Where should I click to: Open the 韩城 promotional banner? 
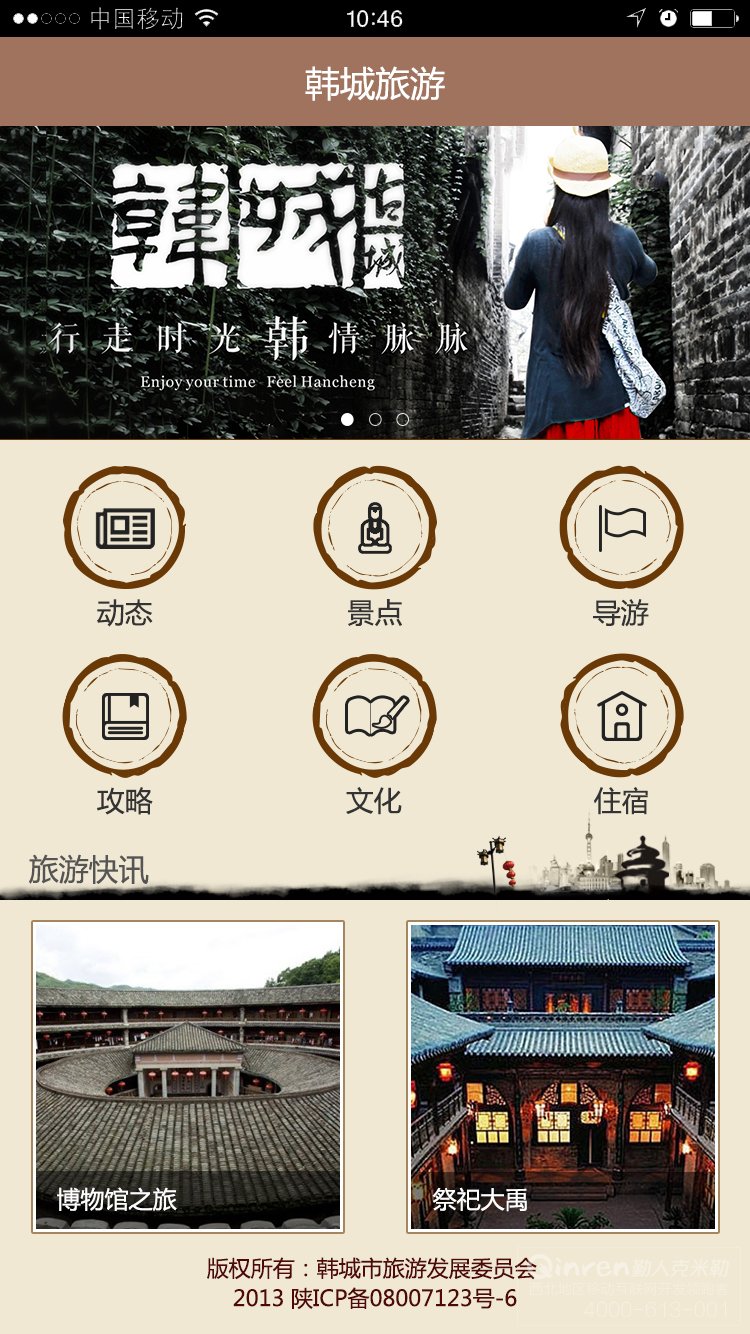click(x=375, y=282)
